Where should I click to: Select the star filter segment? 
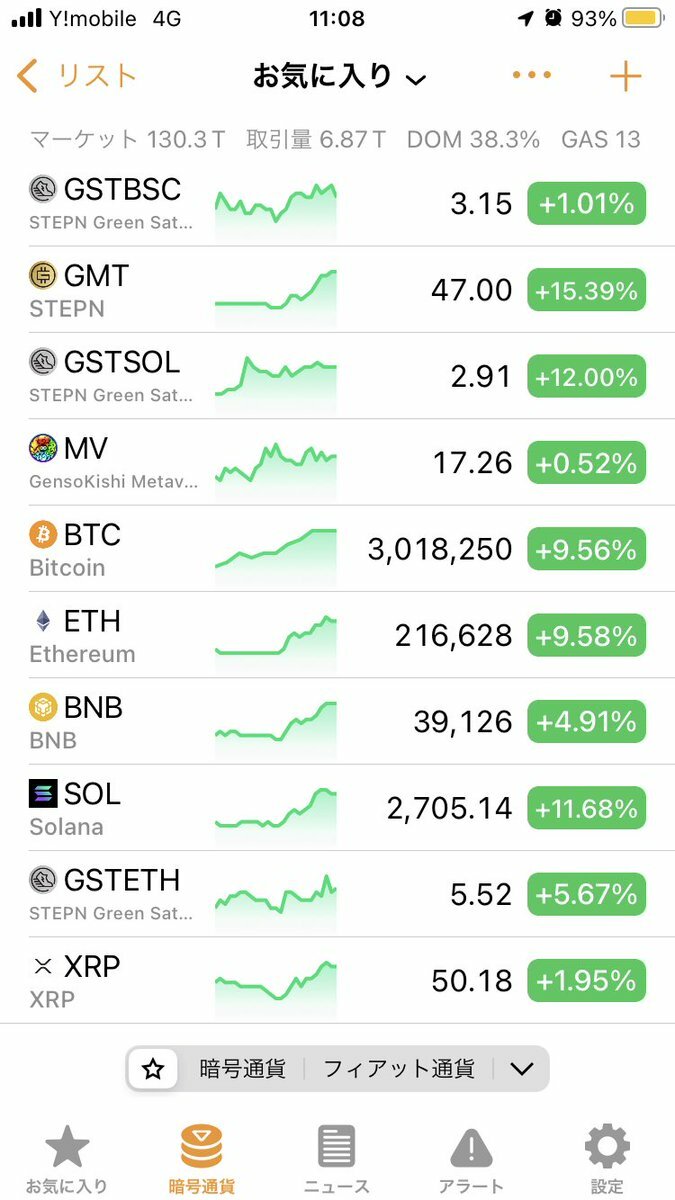[x=153, y=1069]
